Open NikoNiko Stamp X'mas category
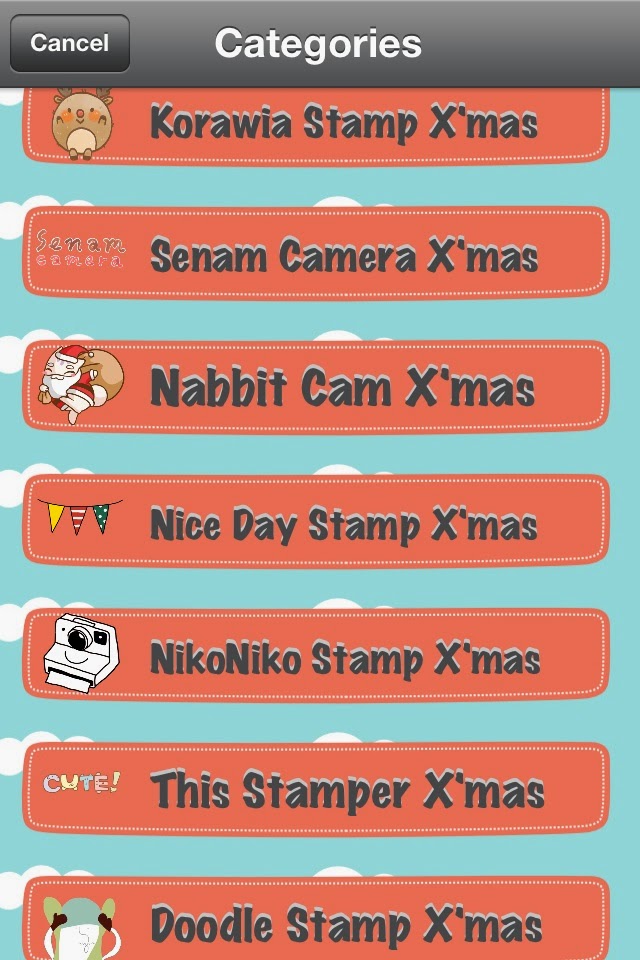This screenshot has height=960, width=640. click(315, 655)
